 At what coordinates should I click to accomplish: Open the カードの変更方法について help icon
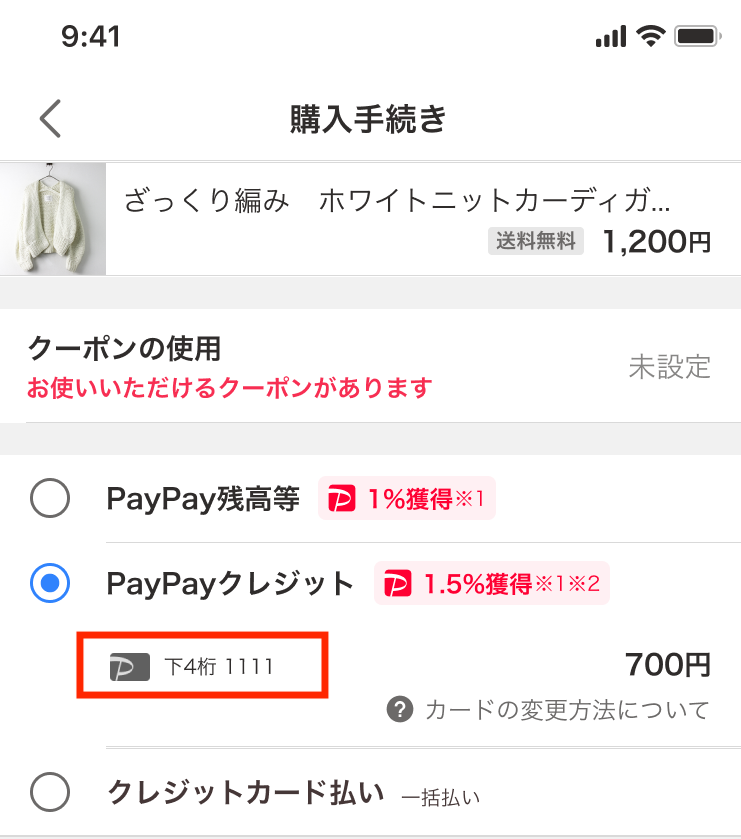tap(402, 710)
